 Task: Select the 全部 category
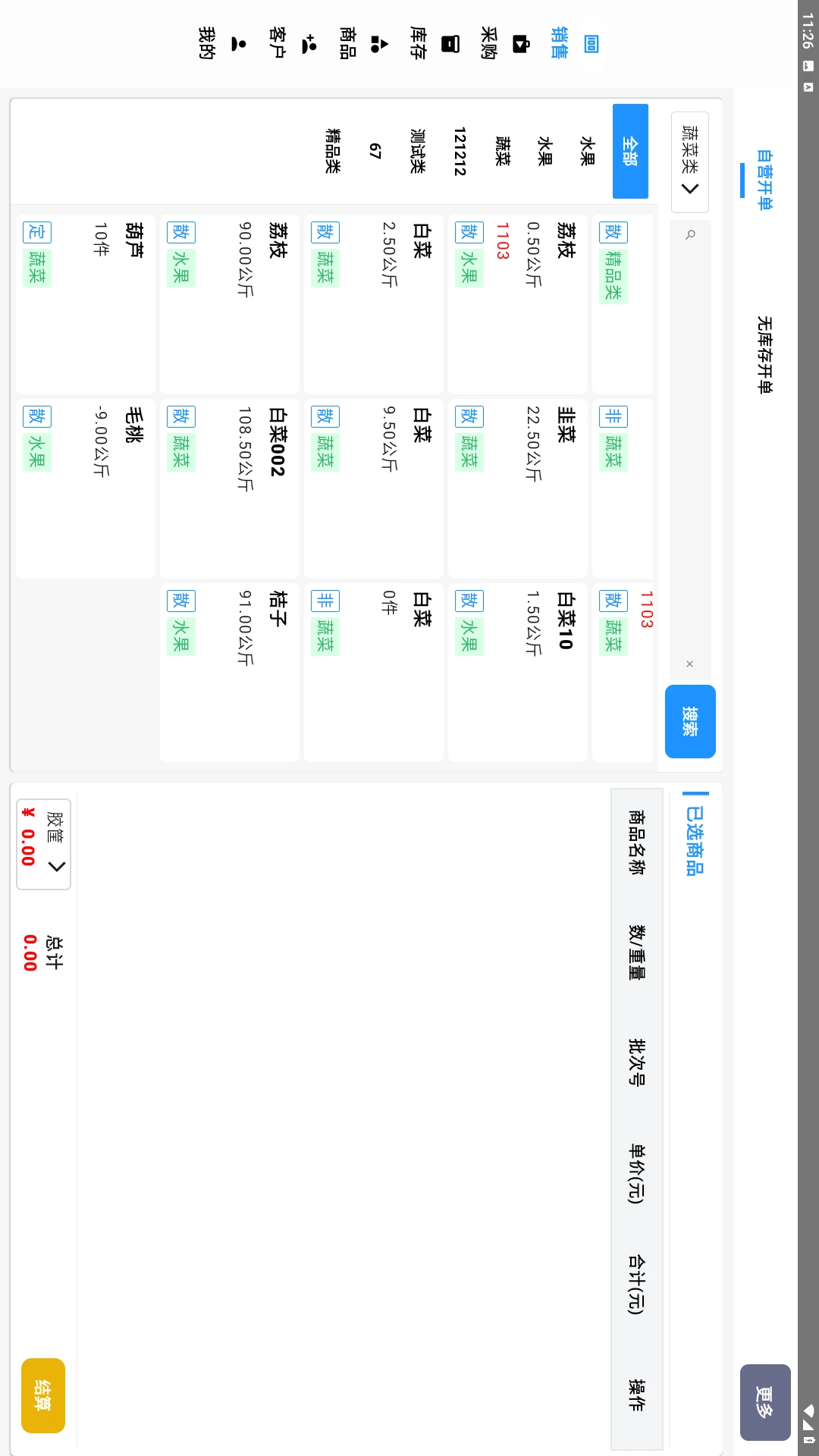(630, 151)
